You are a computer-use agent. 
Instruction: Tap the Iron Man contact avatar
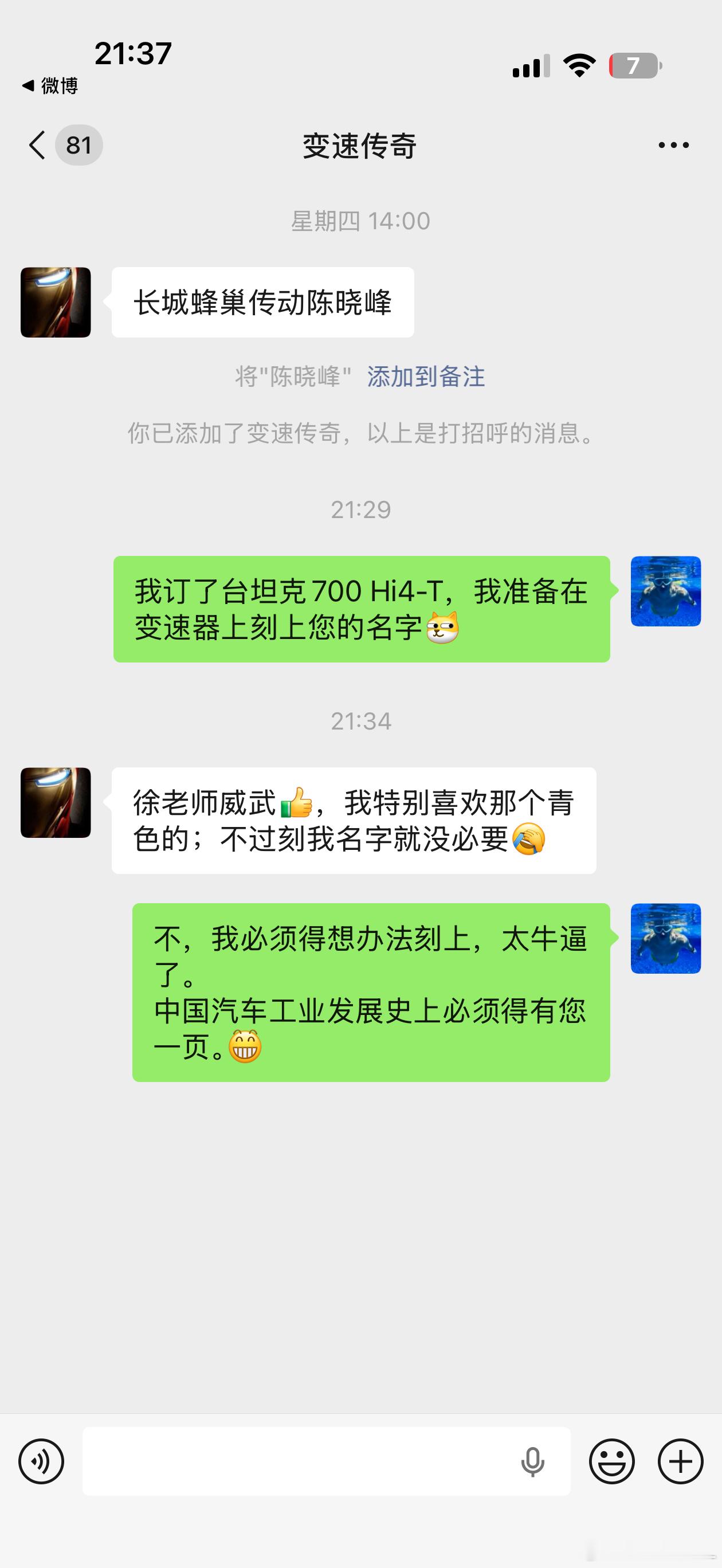[55, 301]
